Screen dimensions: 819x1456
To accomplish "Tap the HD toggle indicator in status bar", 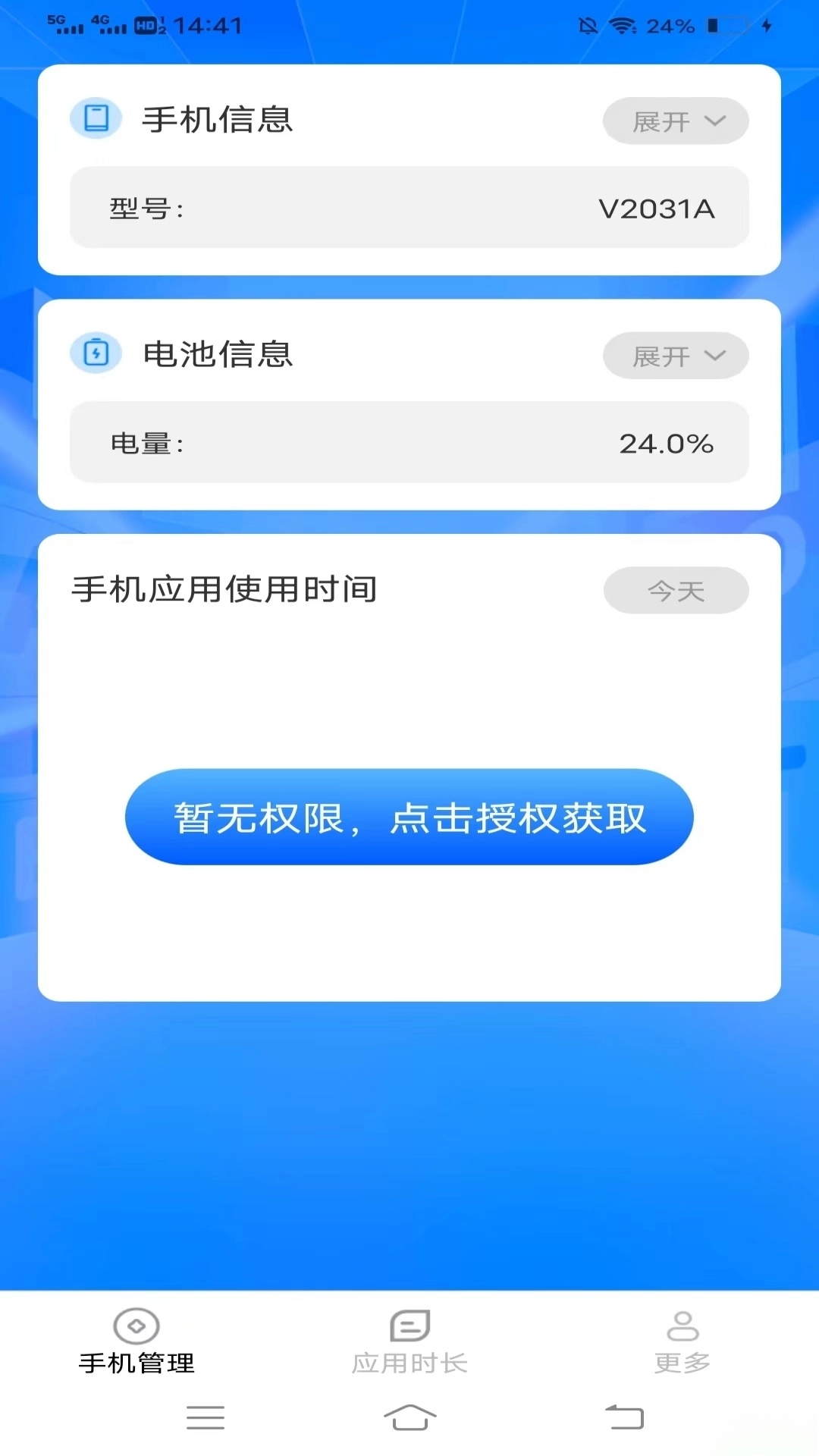I will click(x=140, y=26).
